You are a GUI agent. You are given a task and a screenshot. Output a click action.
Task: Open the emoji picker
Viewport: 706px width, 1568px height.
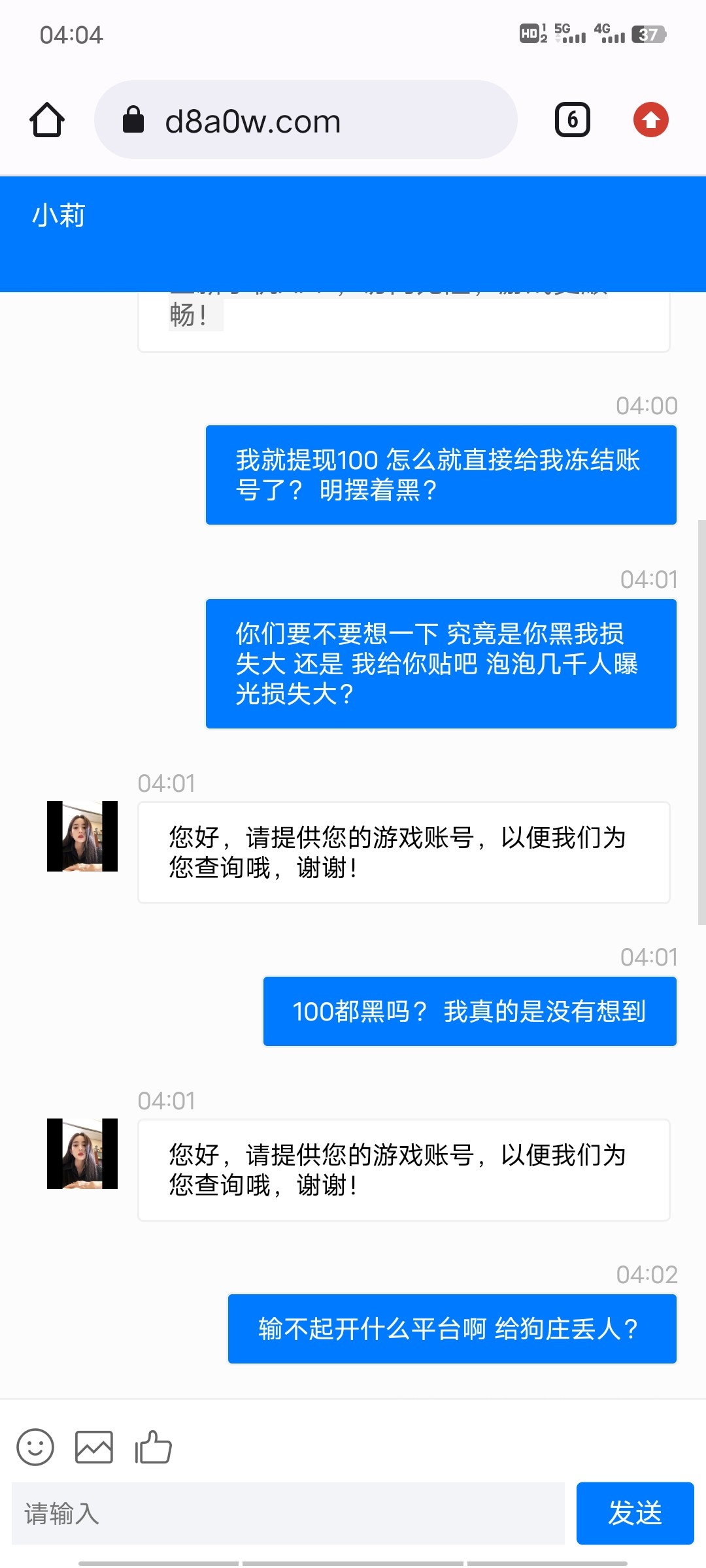[x=35, y=1446]
